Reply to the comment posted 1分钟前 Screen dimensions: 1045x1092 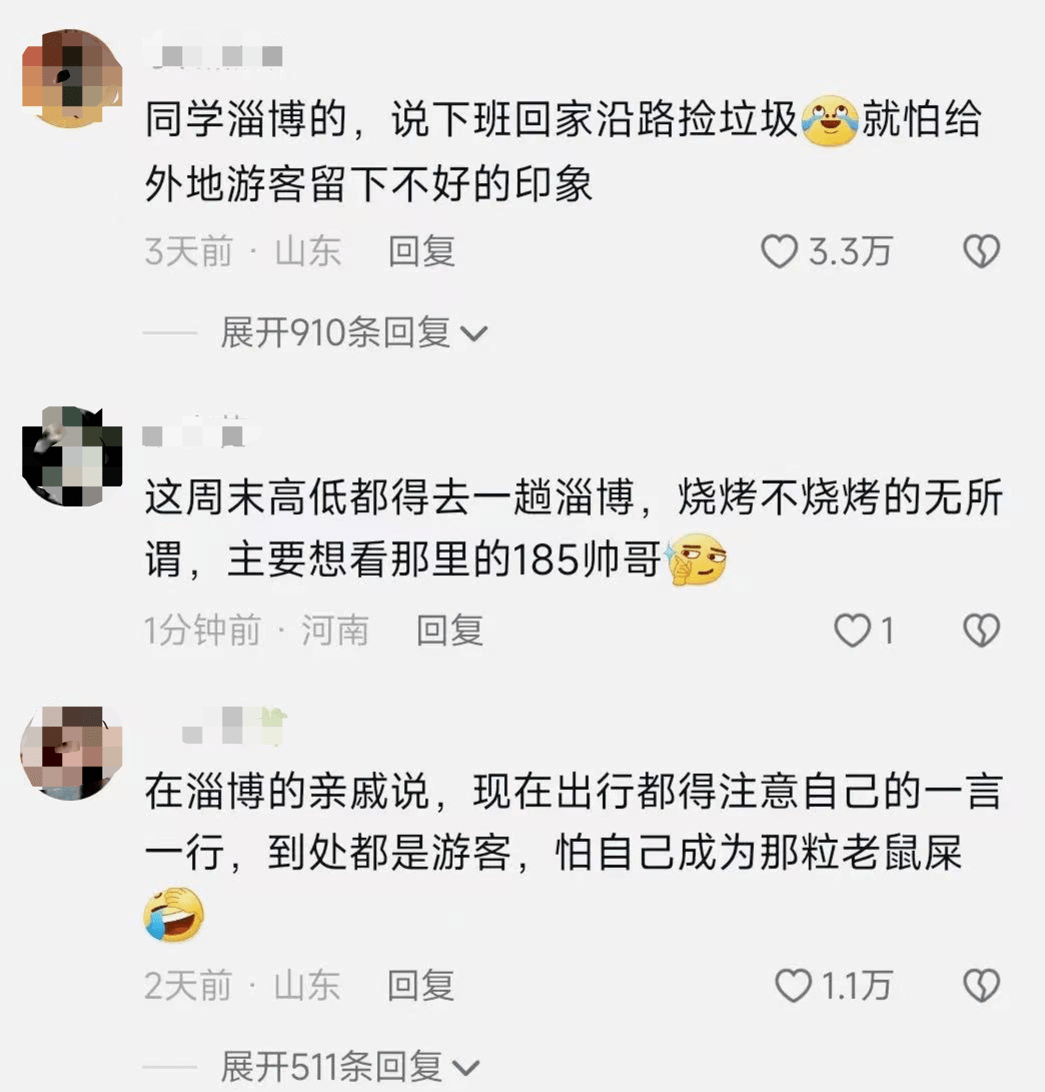tap(449, 631)
